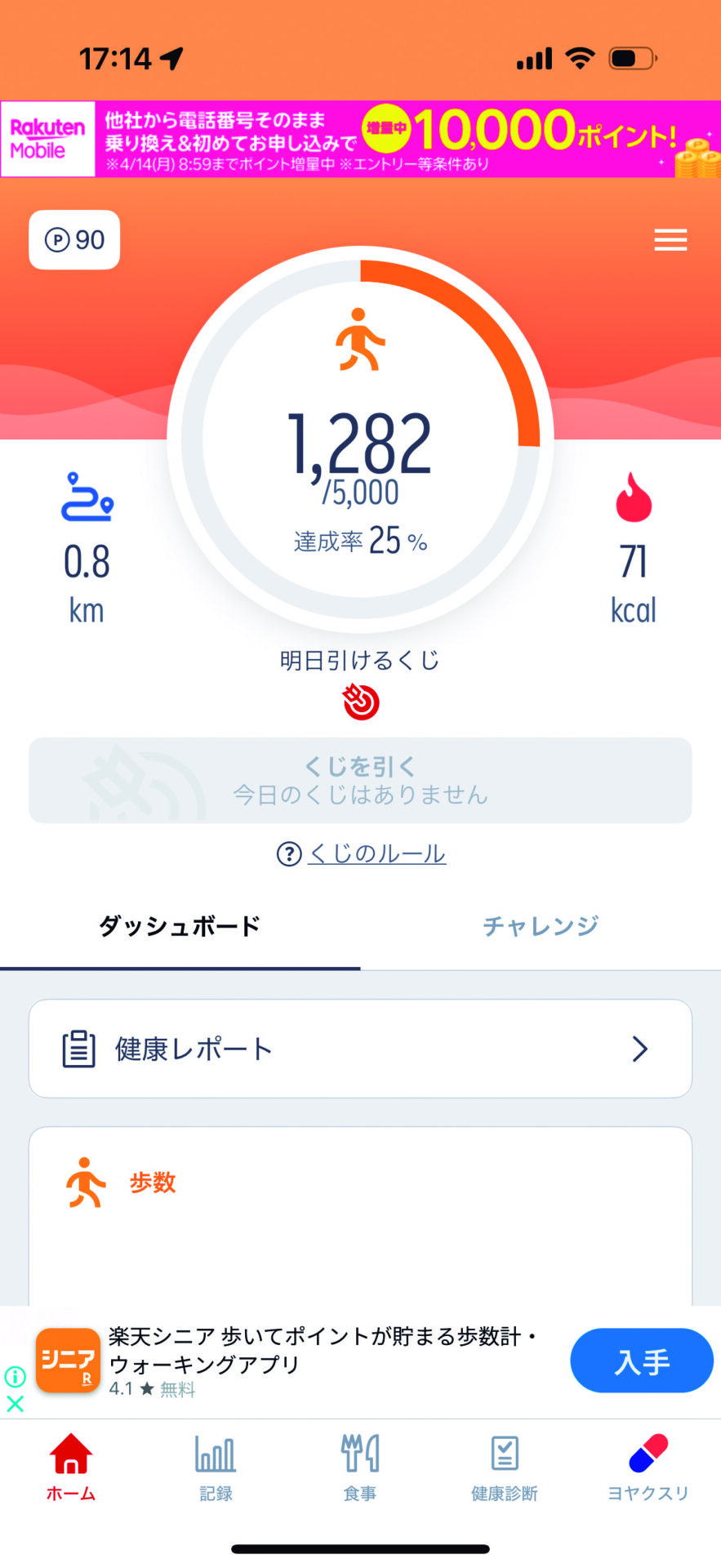721x1568 pixels.
Task: Open the ad info icon
Action: [15, 1377]
